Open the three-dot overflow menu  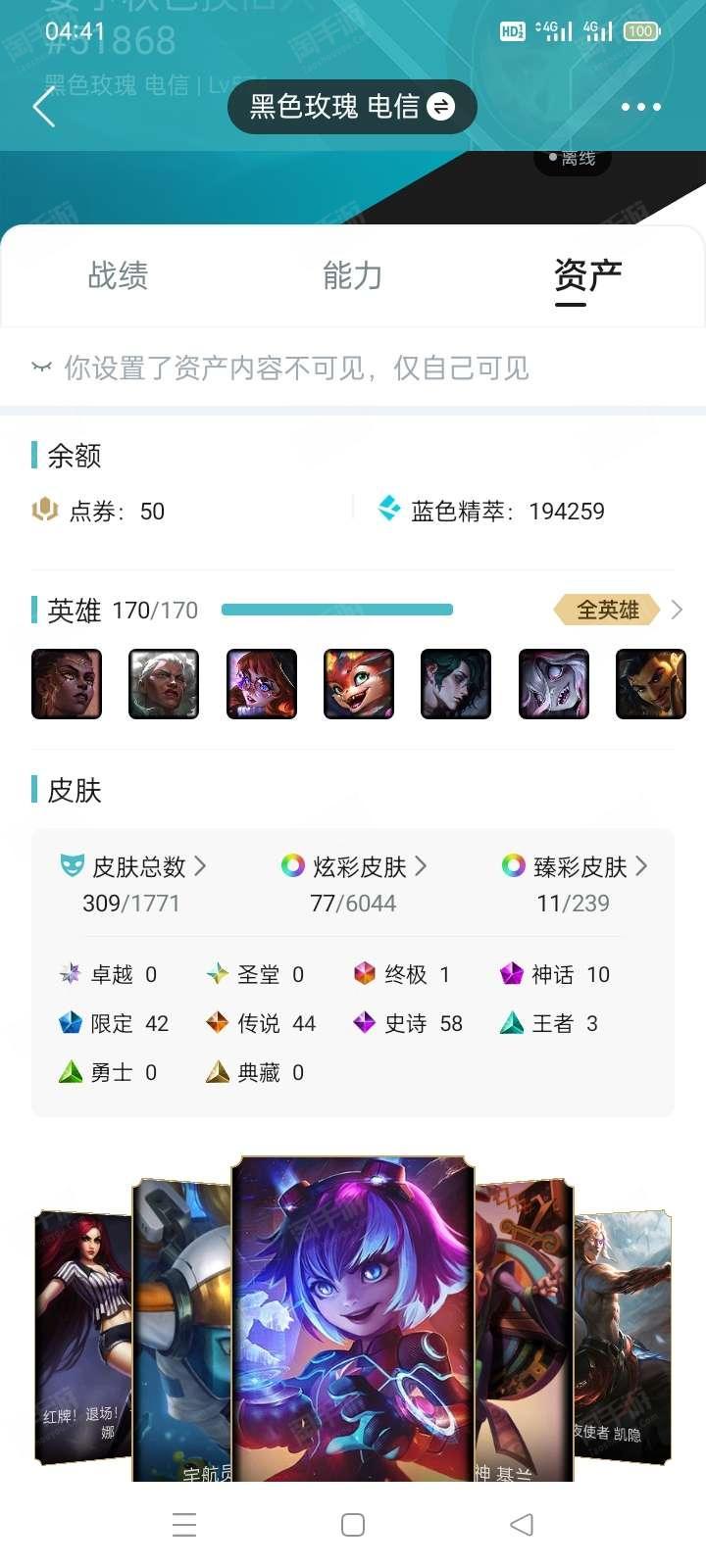pos(640,107)
